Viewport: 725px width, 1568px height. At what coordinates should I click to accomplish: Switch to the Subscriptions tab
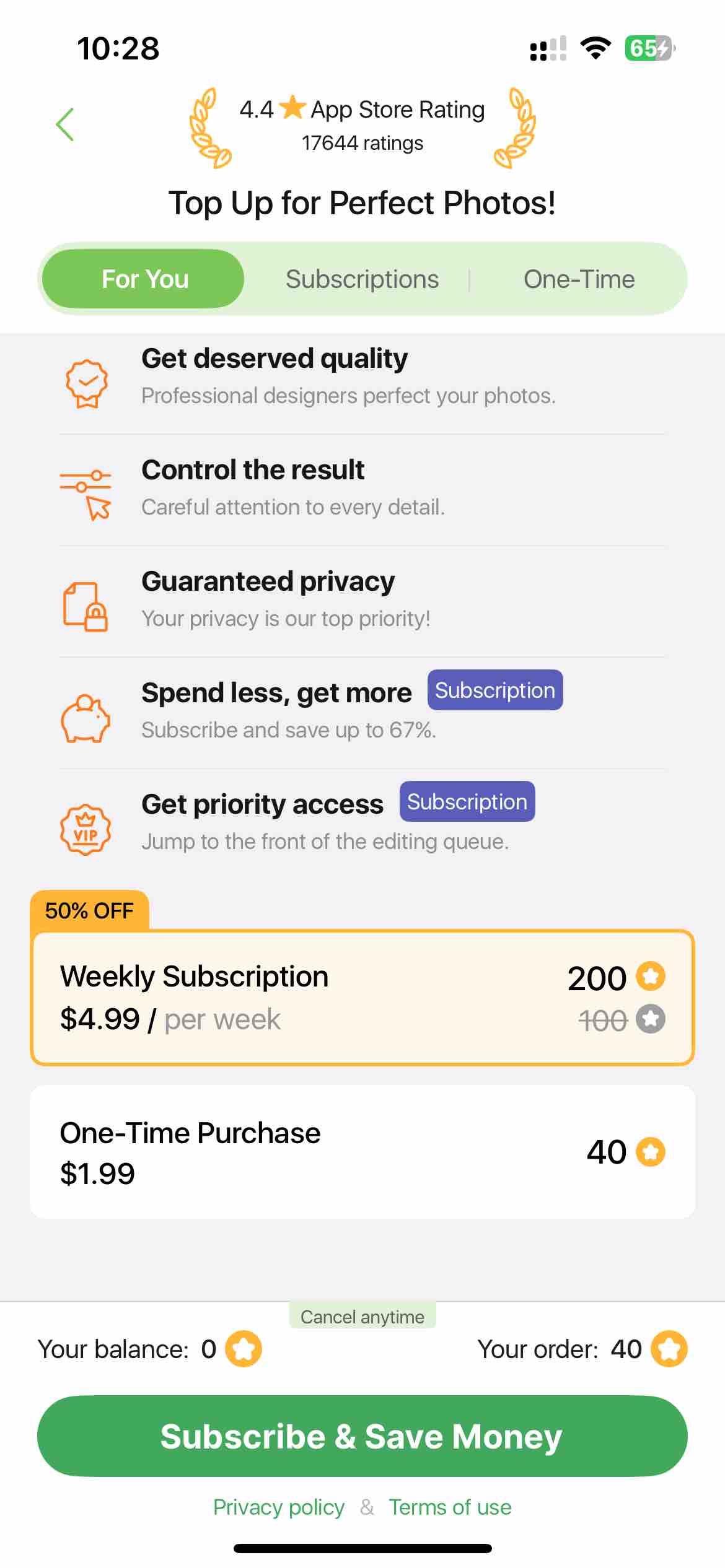[x=362, y=279]
